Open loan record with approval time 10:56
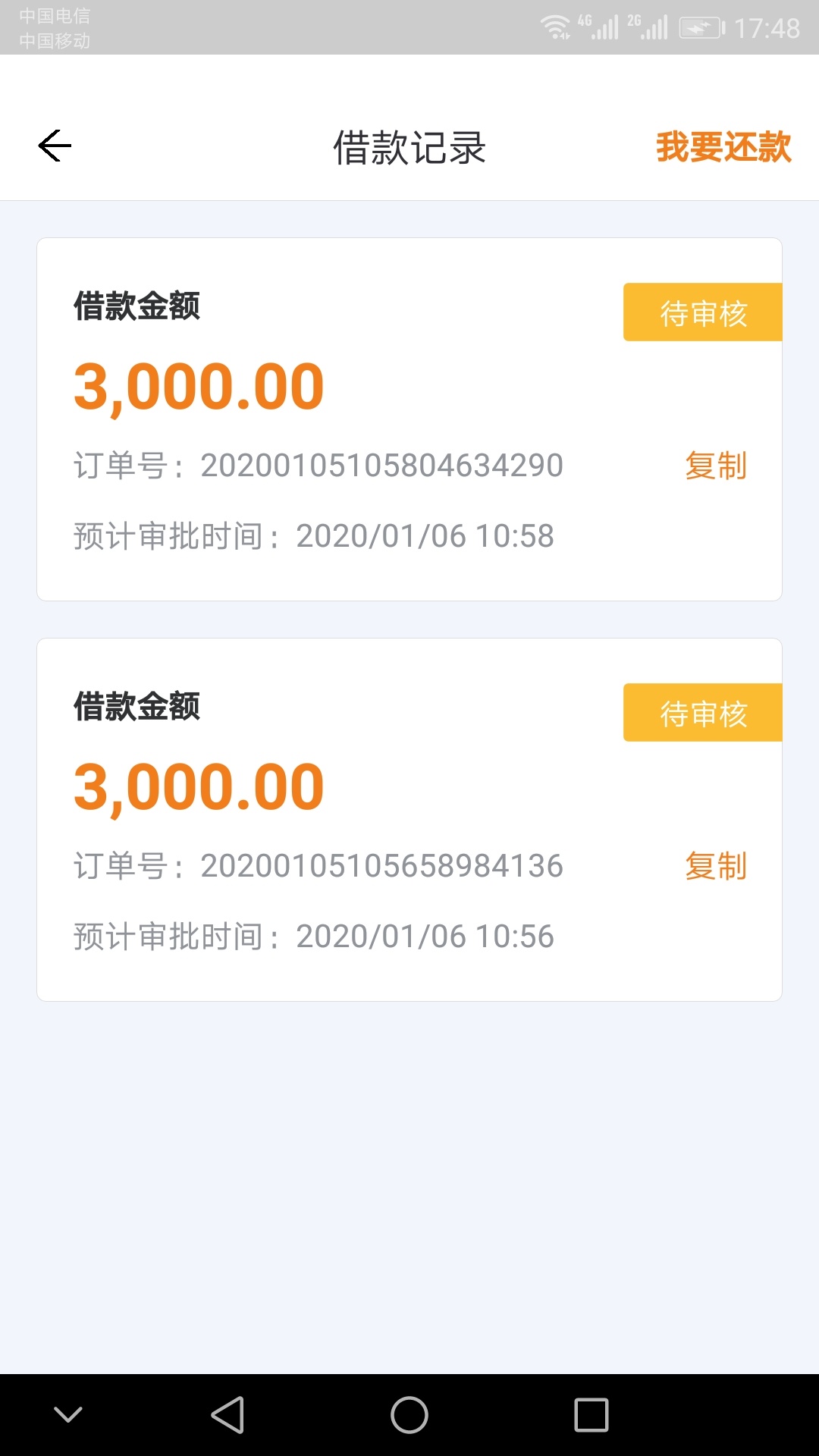The width and height of the screenshot is (819, 1456). [x=409, y=820]
